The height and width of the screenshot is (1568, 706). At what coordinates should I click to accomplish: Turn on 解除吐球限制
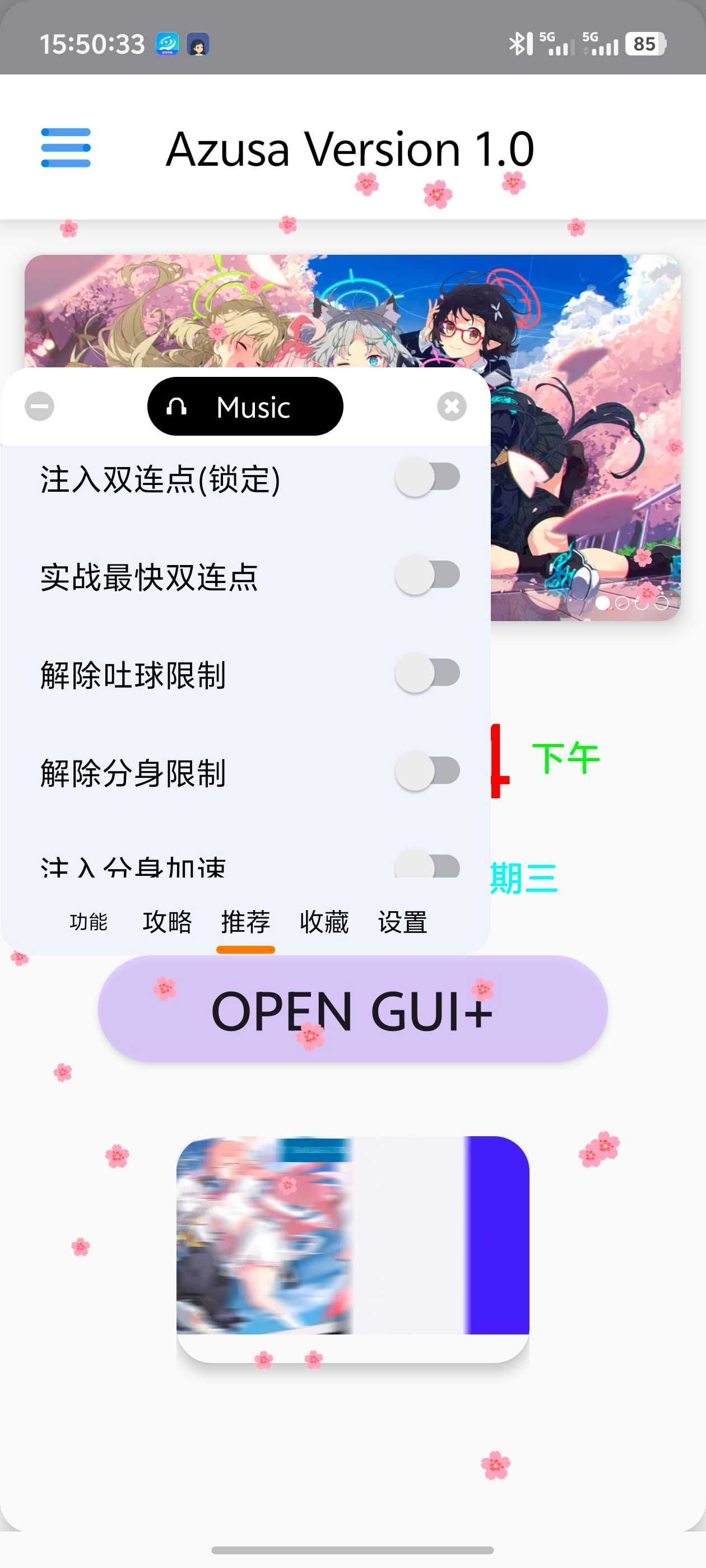[427, 673]
